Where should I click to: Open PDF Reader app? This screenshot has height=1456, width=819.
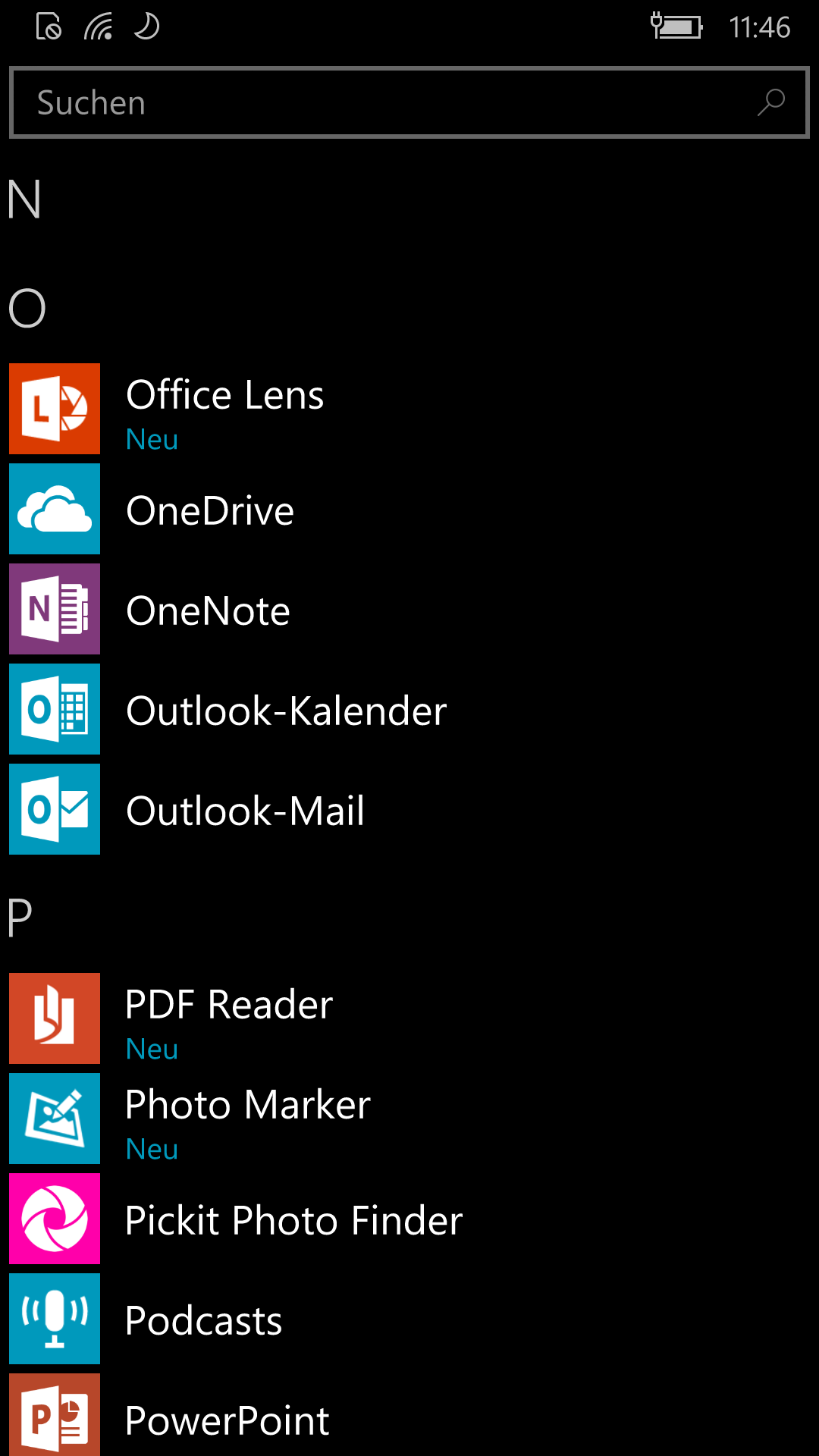(409, 1018)
